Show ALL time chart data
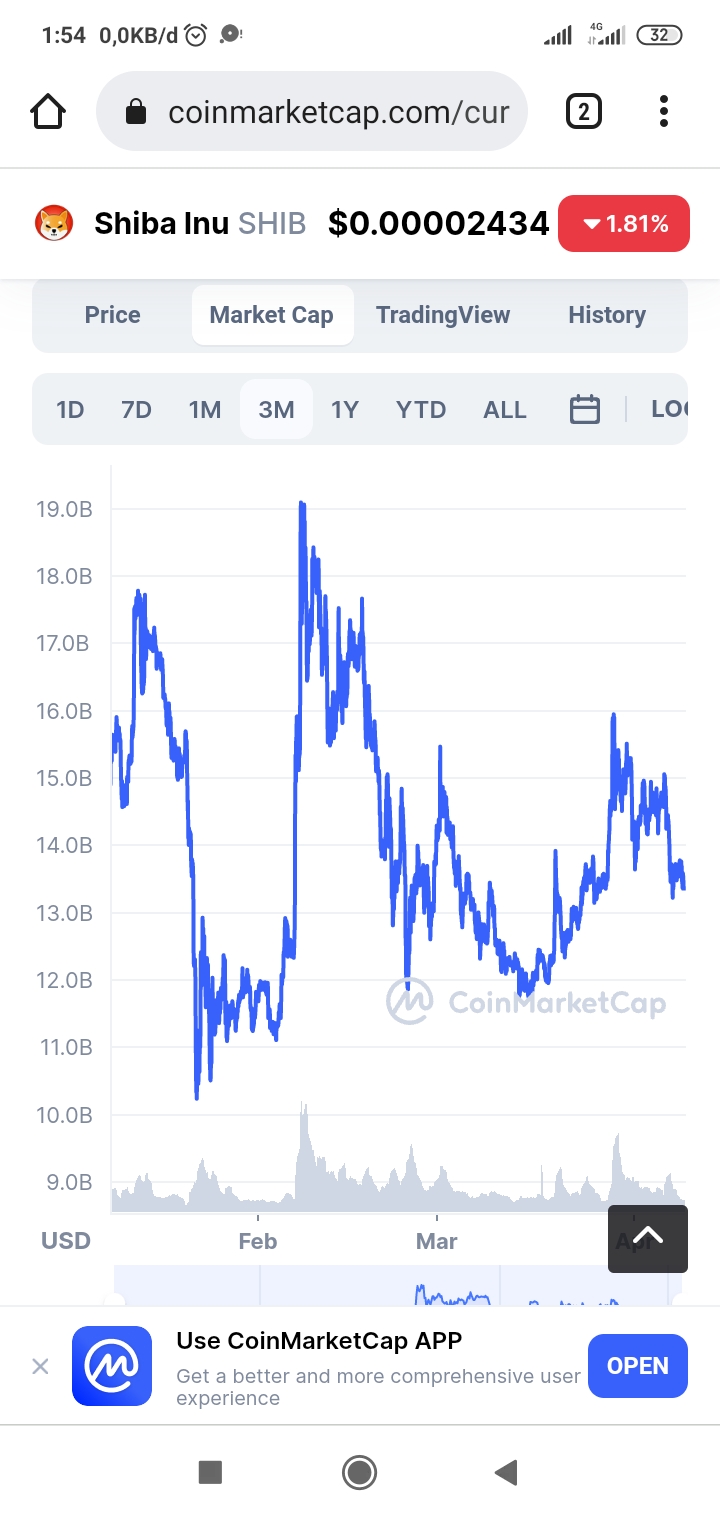Image resolution: width=720 pixels, height=1520 pixels. pos(505,409)
